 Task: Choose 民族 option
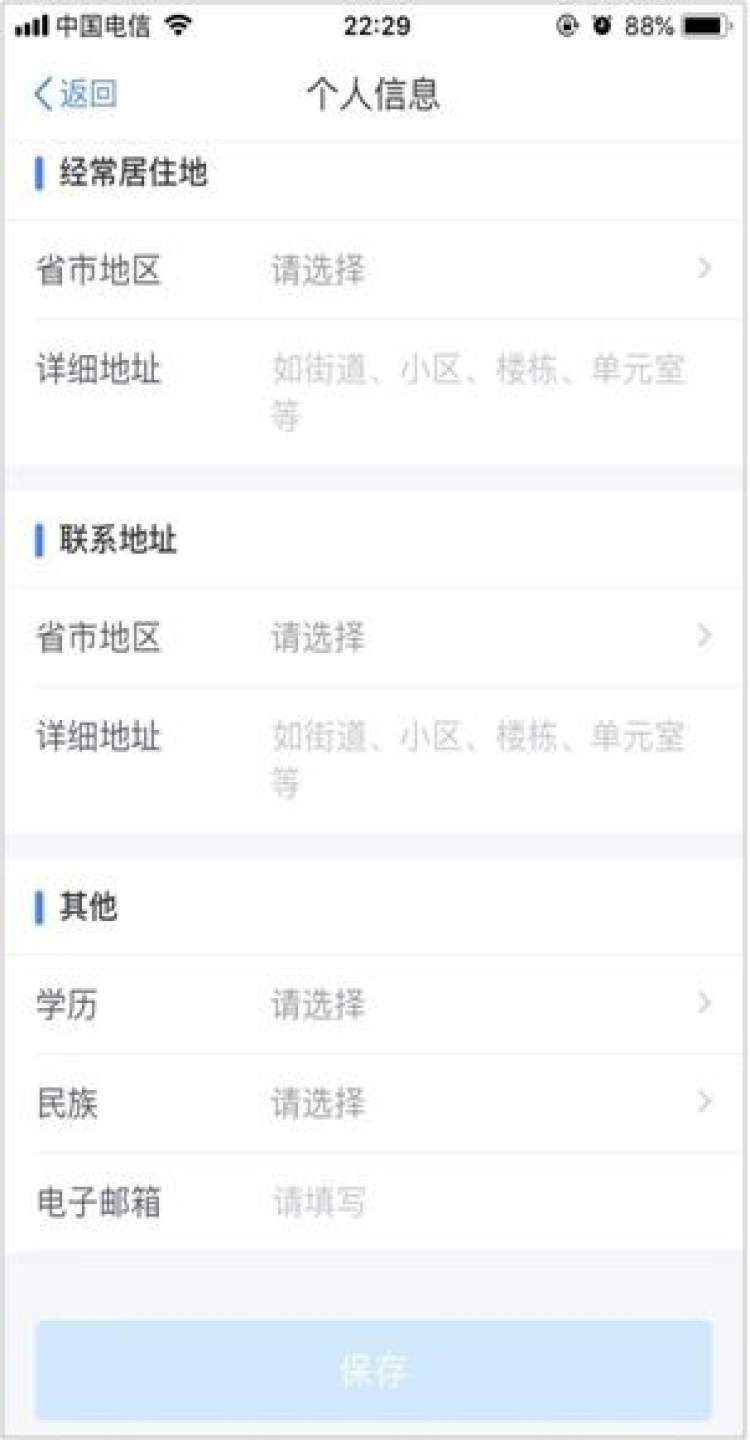(x=480, y=1103)
